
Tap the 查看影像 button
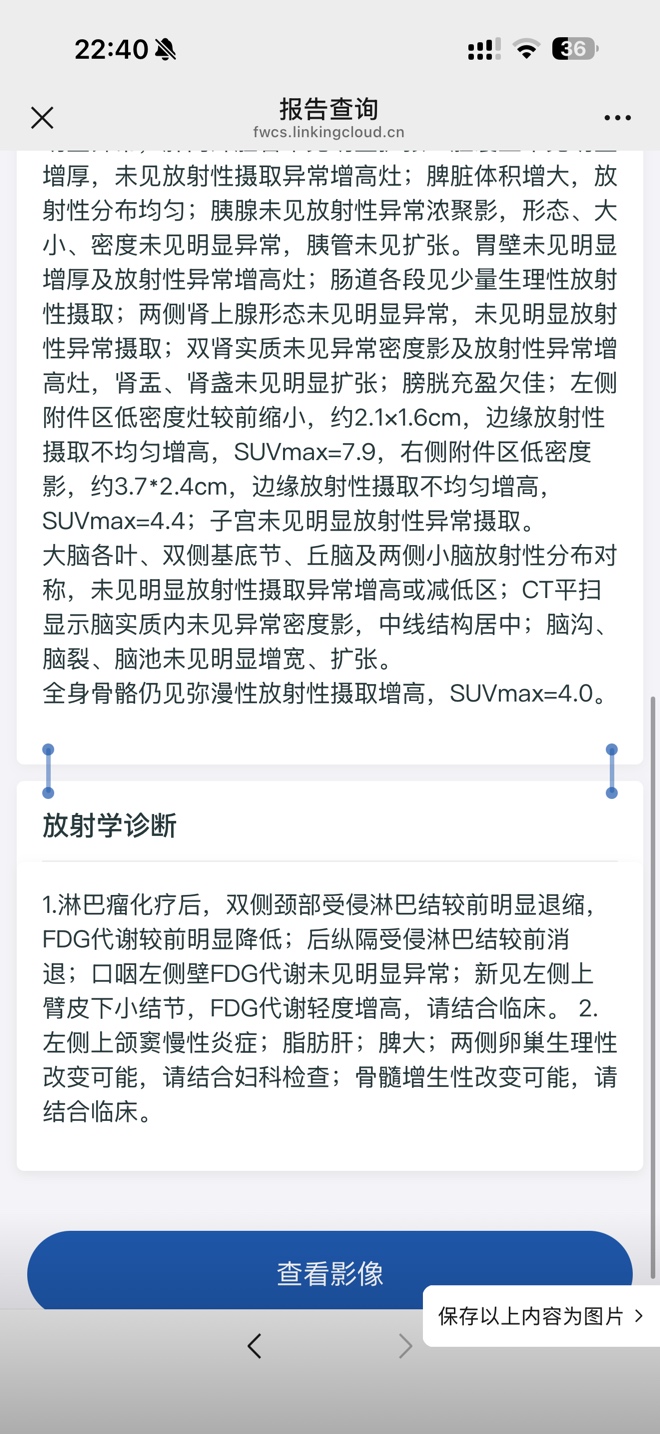click(x=329, y=1272)
